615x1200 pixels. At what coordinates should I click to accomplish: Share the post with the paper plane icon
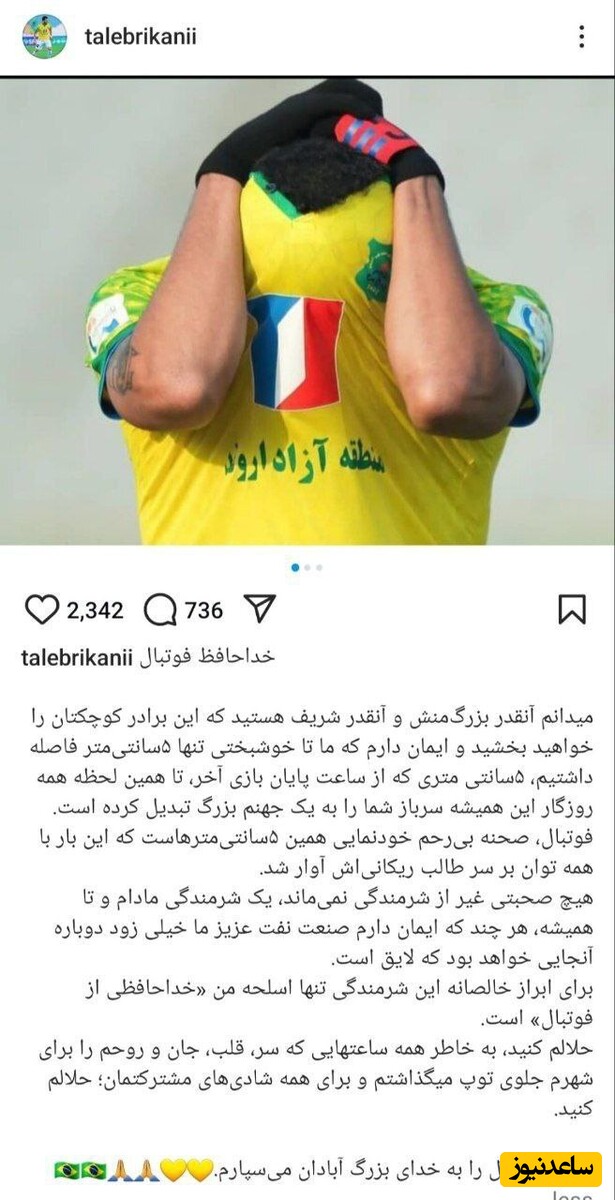coord(259,609)
